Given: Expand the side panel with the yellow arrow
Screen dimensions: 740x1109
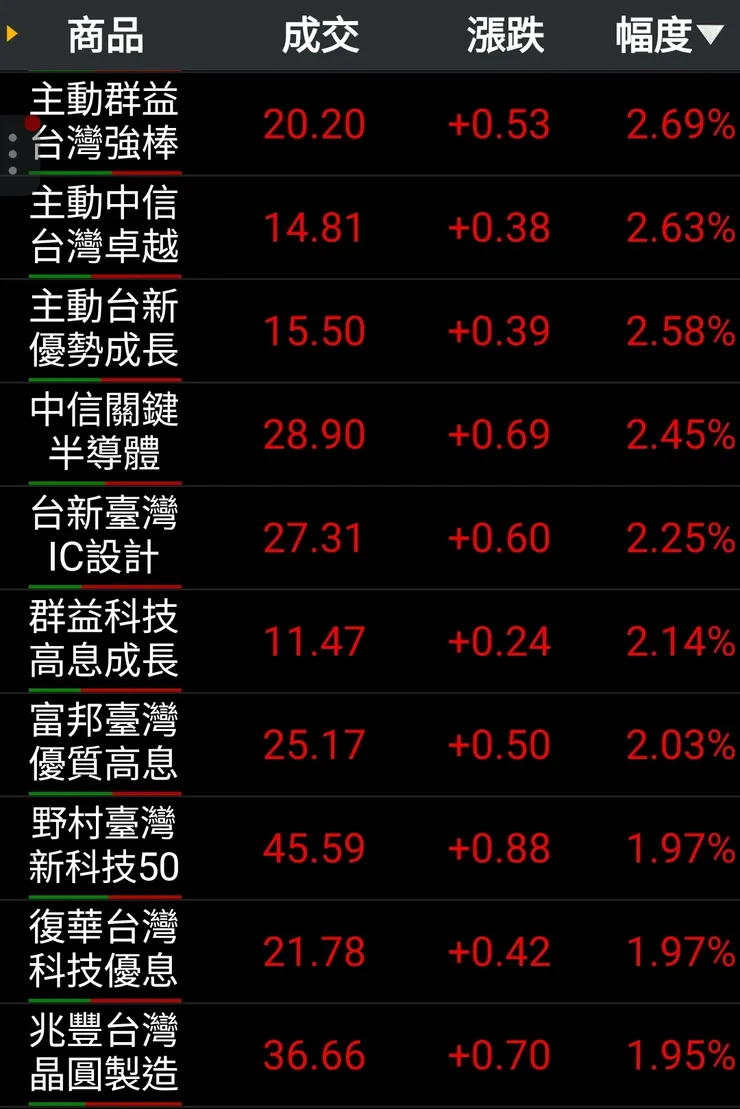Looking at the screenshot, I should [x=10, y=35].
